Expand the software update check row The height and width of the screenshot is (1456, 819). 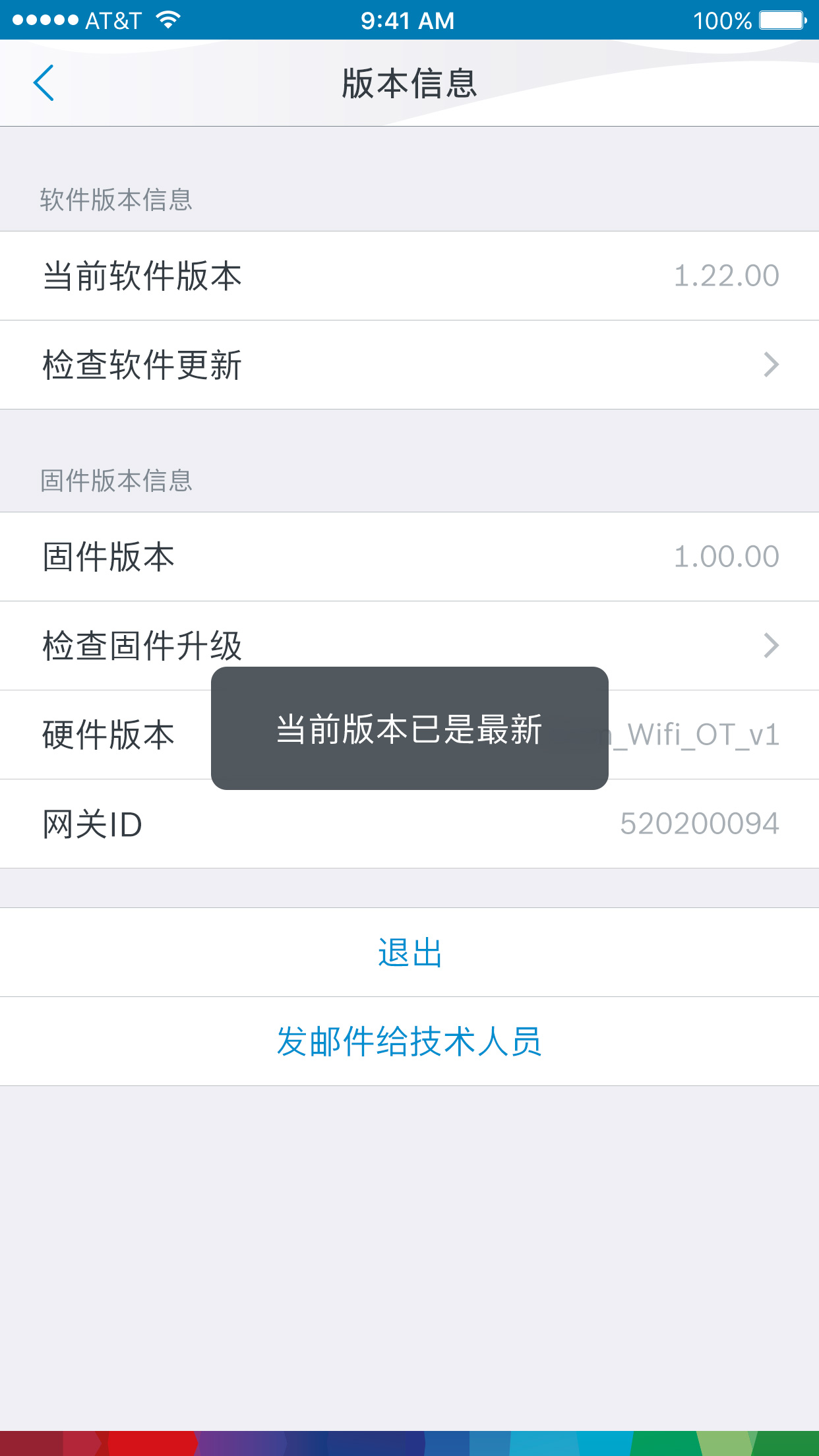tap(409, 364)
